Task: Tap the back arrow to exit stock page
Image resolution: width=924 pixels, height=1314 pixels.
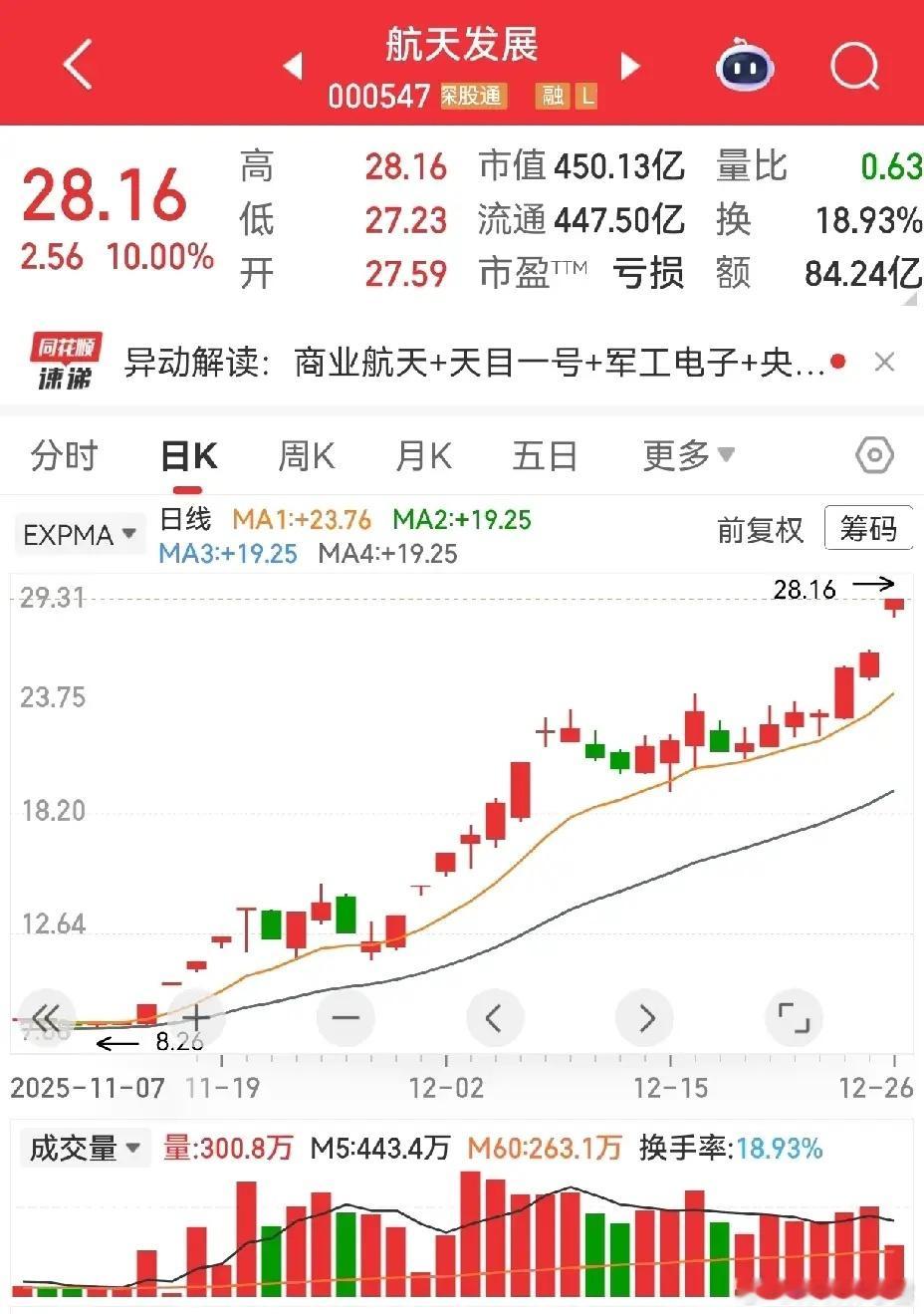Action: point(76,63)
